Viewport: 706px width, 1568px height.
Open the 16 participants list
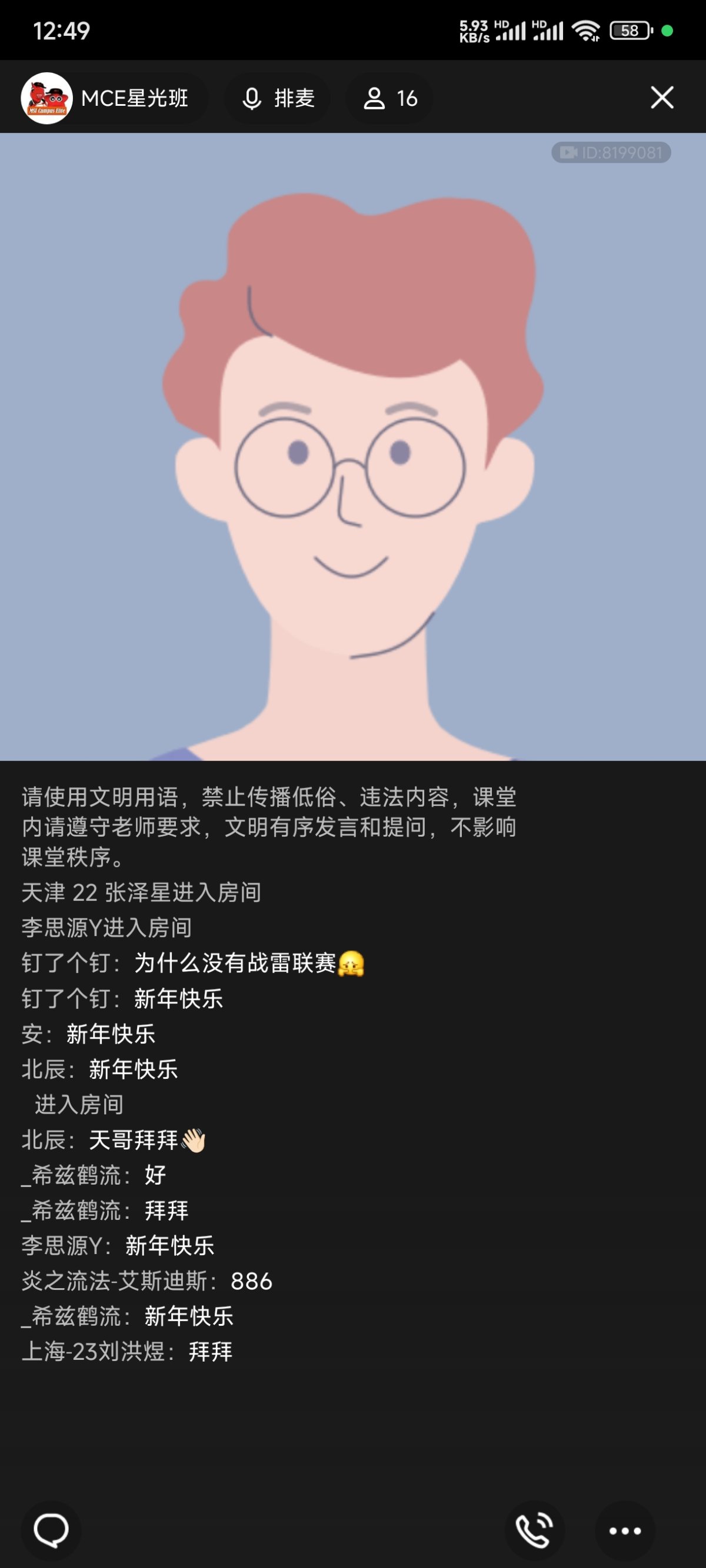click(390, 98)
